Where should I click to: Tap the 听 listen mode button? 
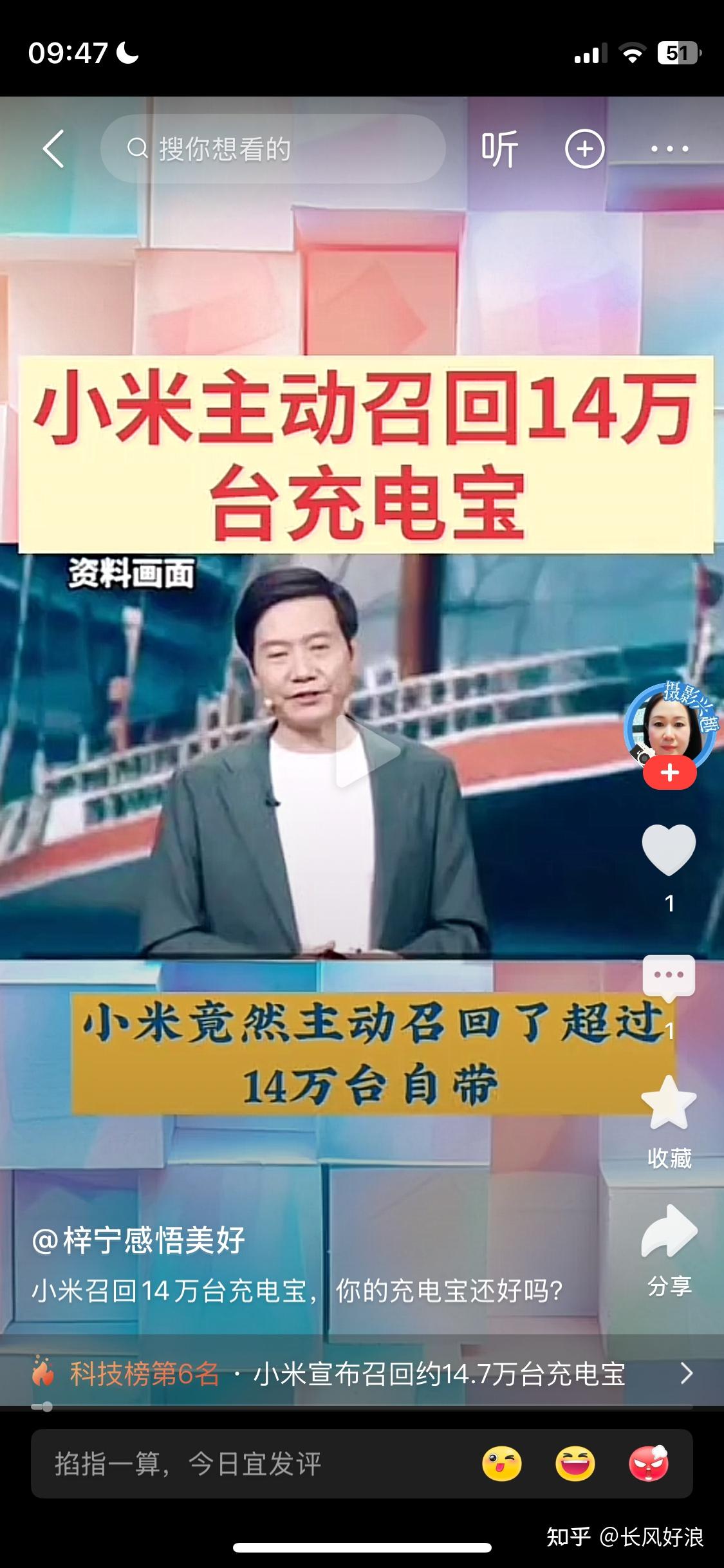(x=499, y=149)
